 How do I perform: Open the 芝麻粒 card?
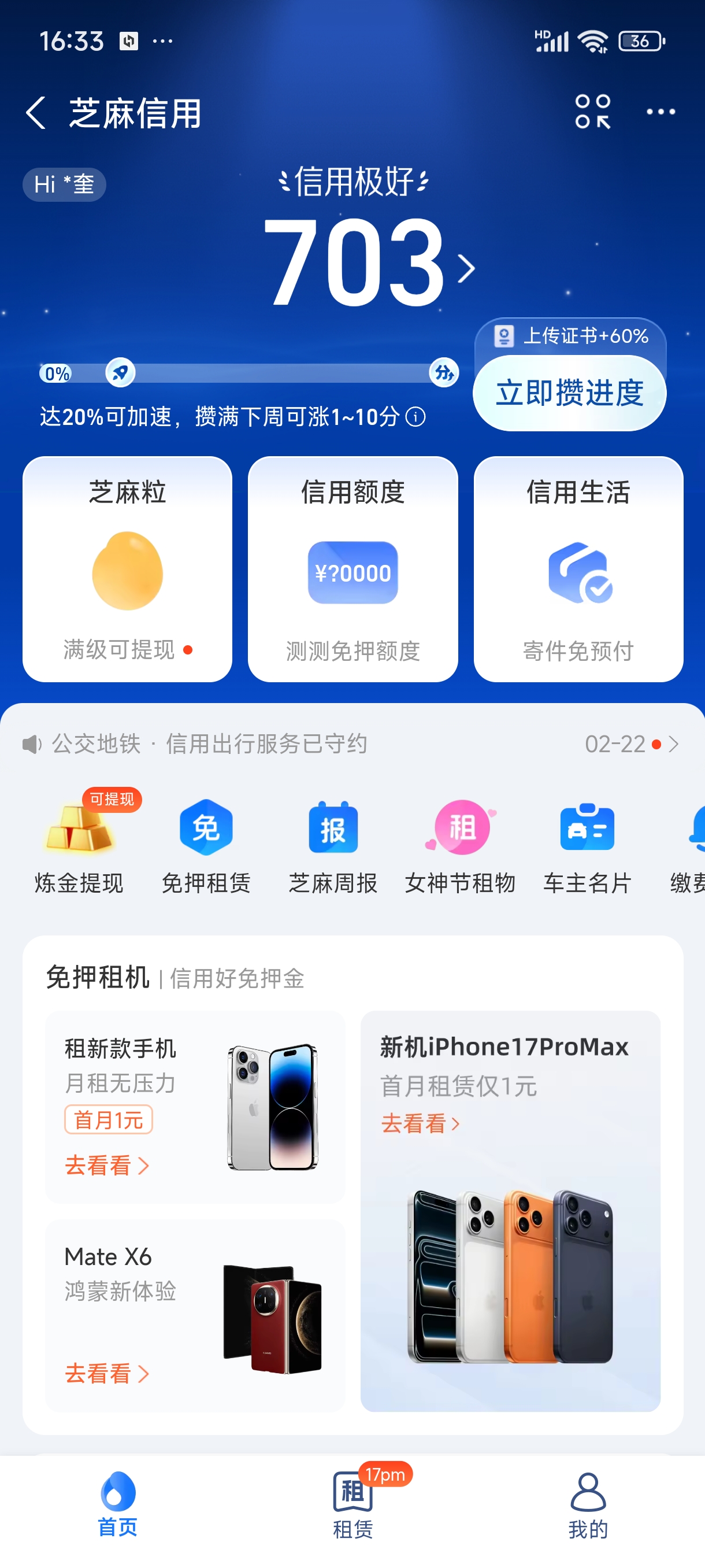pyautogui.click(x=127, y=569)
